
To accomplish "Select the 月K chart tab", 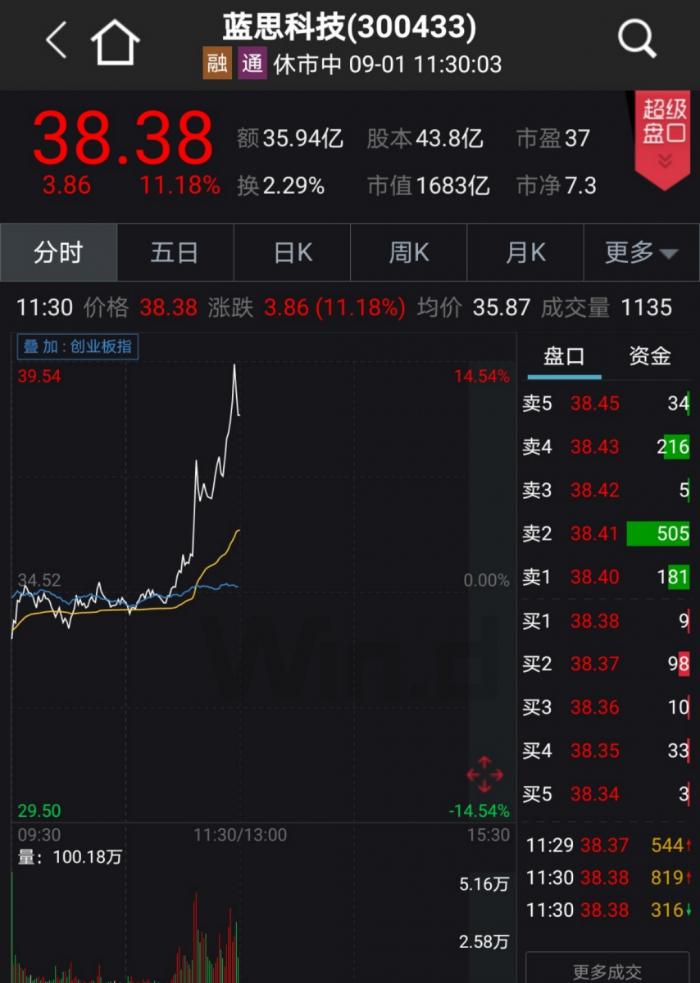I will click(x=526, y=252).
